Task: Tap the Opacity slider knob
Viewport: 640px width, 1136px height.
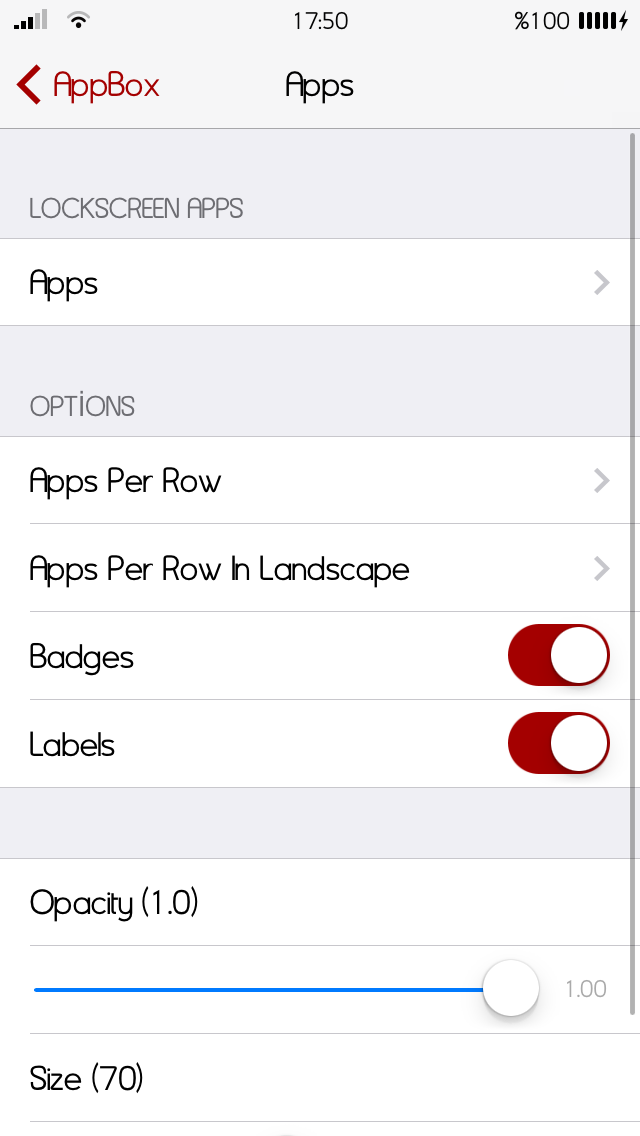Action: click(x=511, y=988)
